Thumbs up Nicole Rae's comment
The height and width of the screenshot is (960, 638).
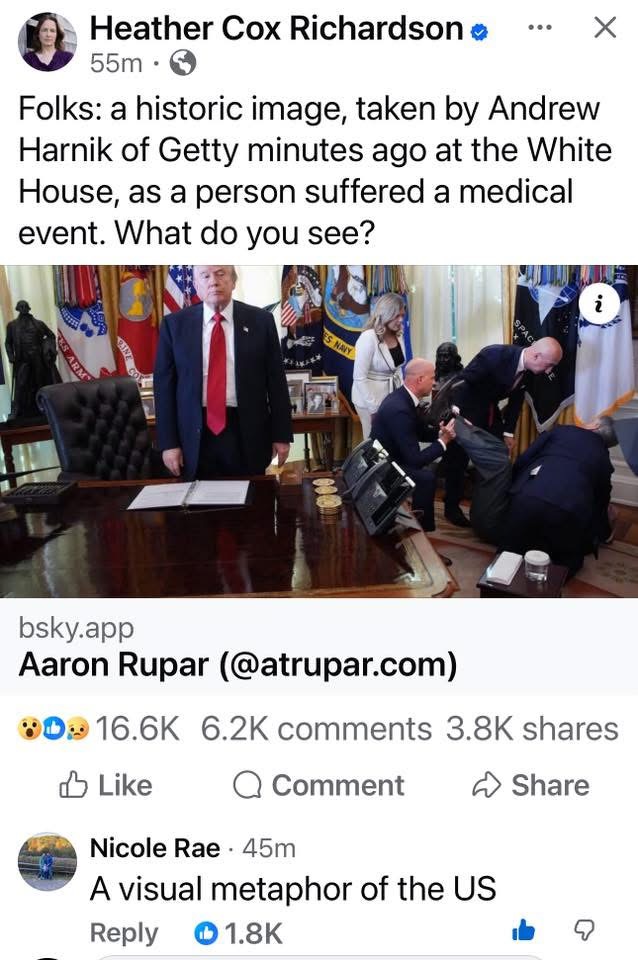523,932
